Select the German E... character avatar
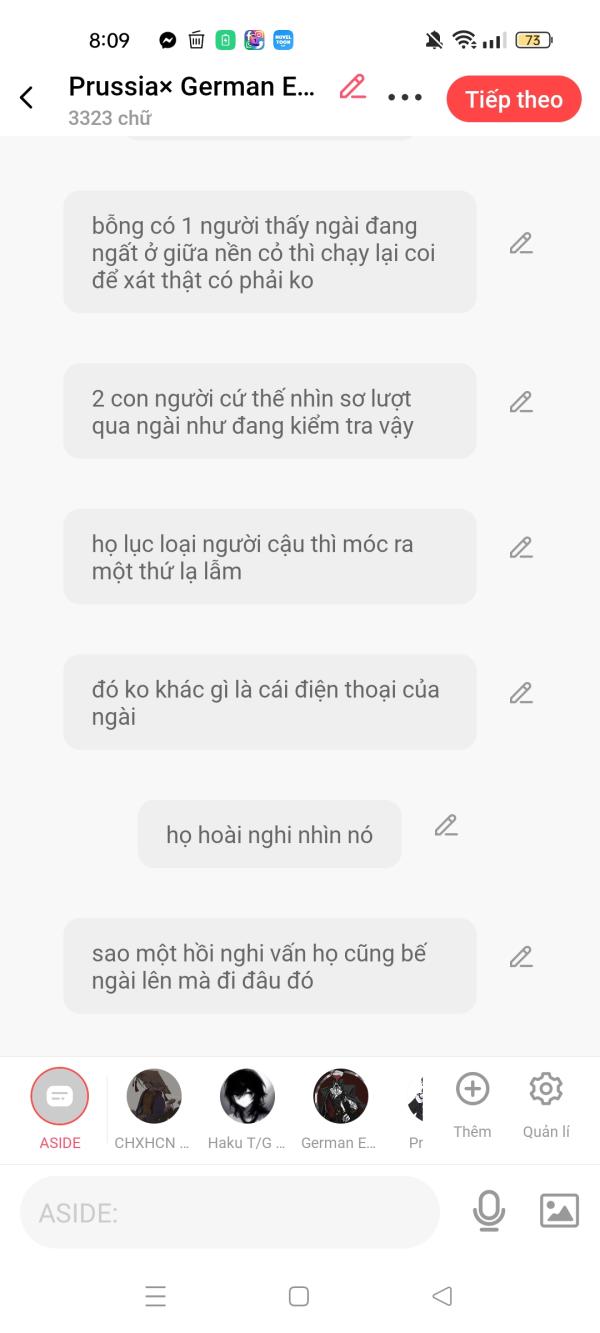Image resolution: width=600 pixels, height=1333 pixels. click(x=340, y=1096)
